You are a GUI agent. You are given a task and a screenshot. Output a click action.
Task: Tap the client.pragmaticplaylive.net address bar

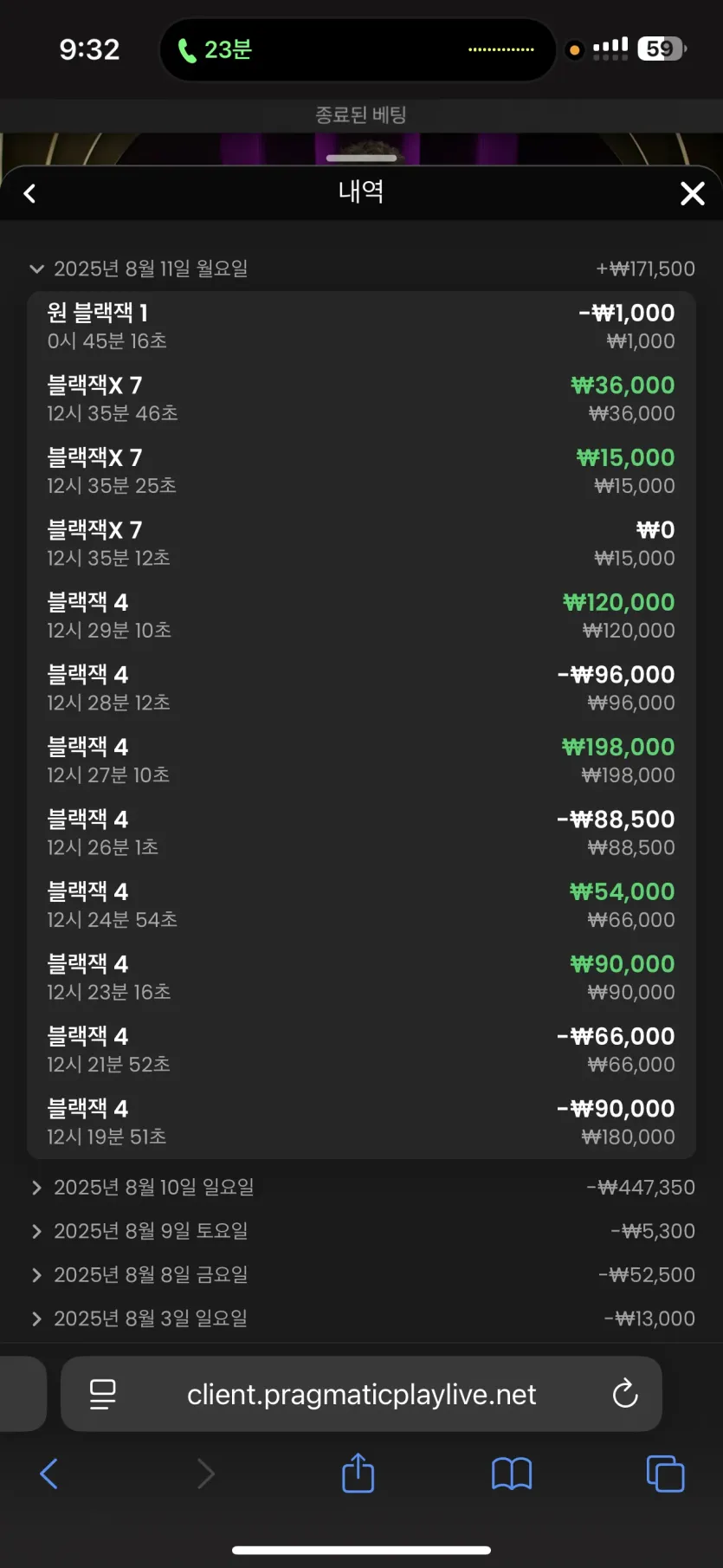click(x=361, y=1394)
